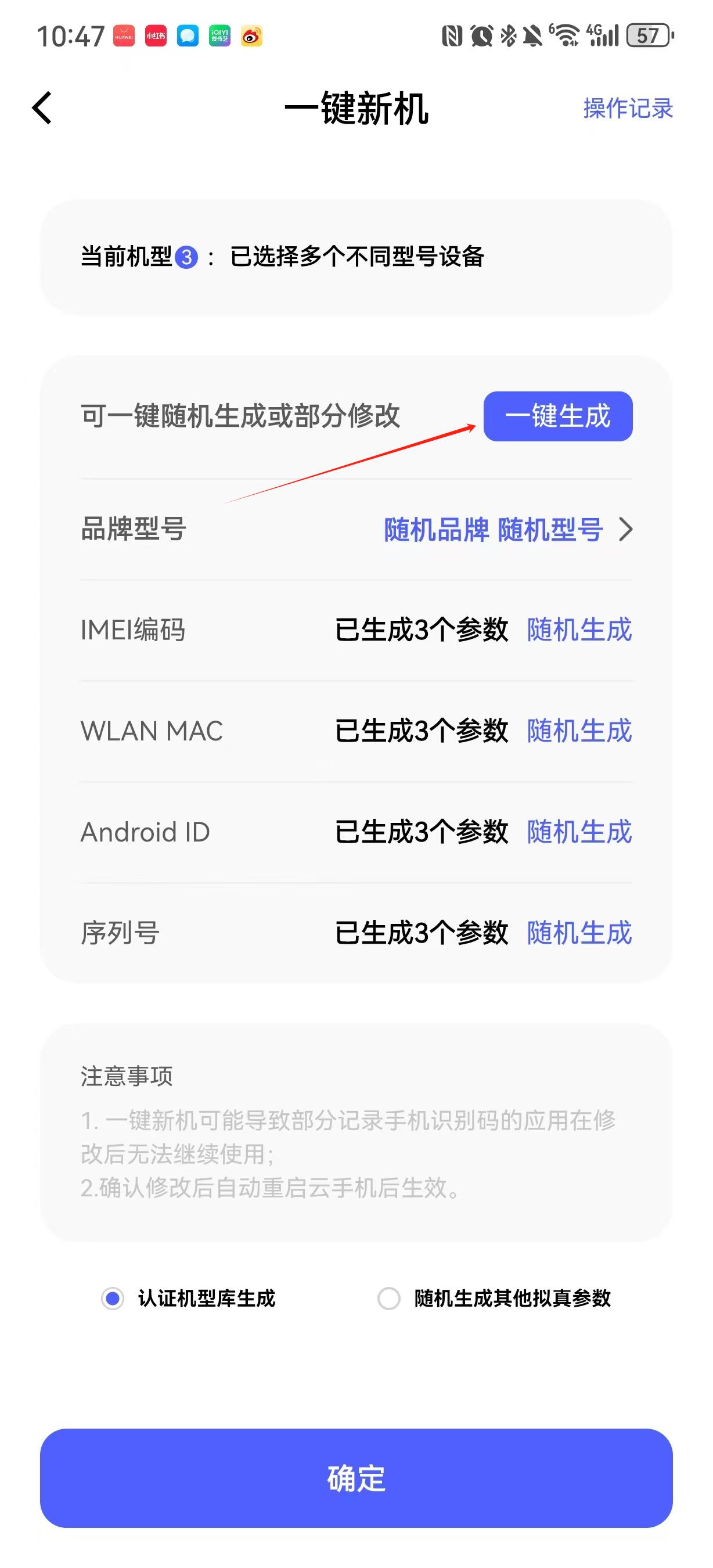
Task: Randomly generate the WLAN MAC
Action: [x=579, y=731]
